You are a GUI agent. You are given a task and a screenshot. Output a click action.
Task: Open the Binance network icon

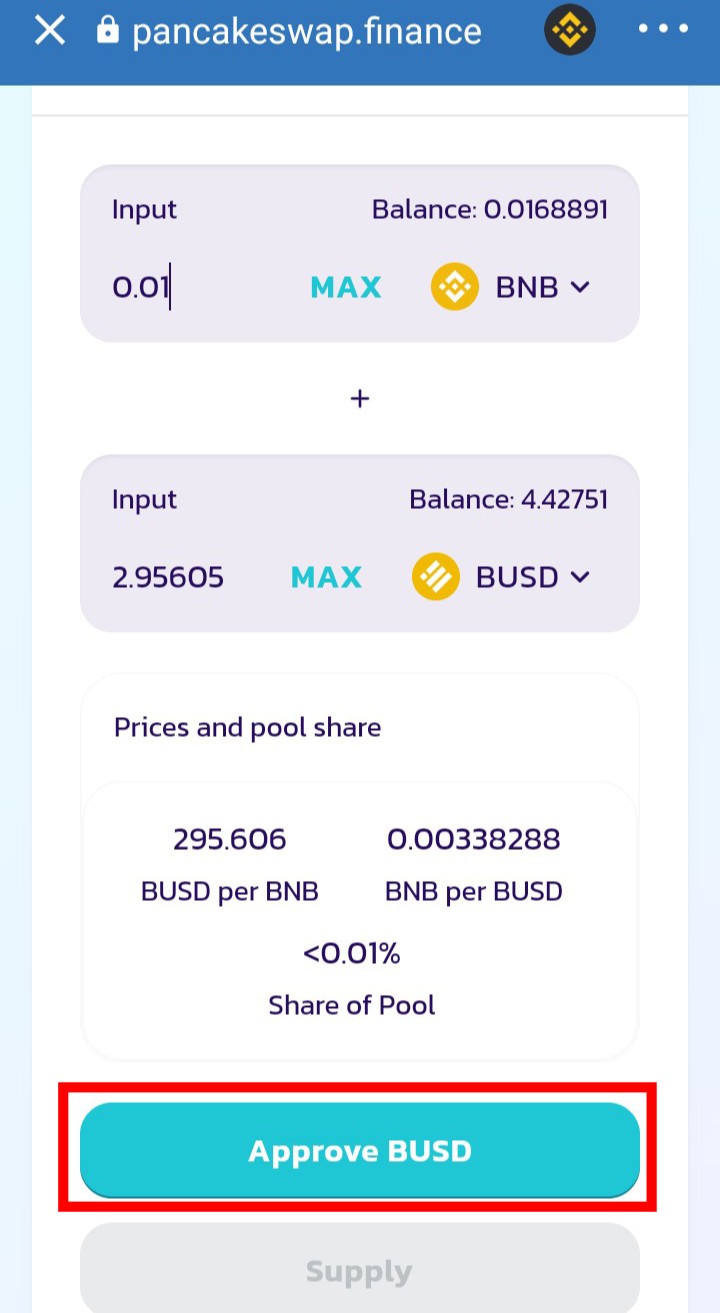570,31
